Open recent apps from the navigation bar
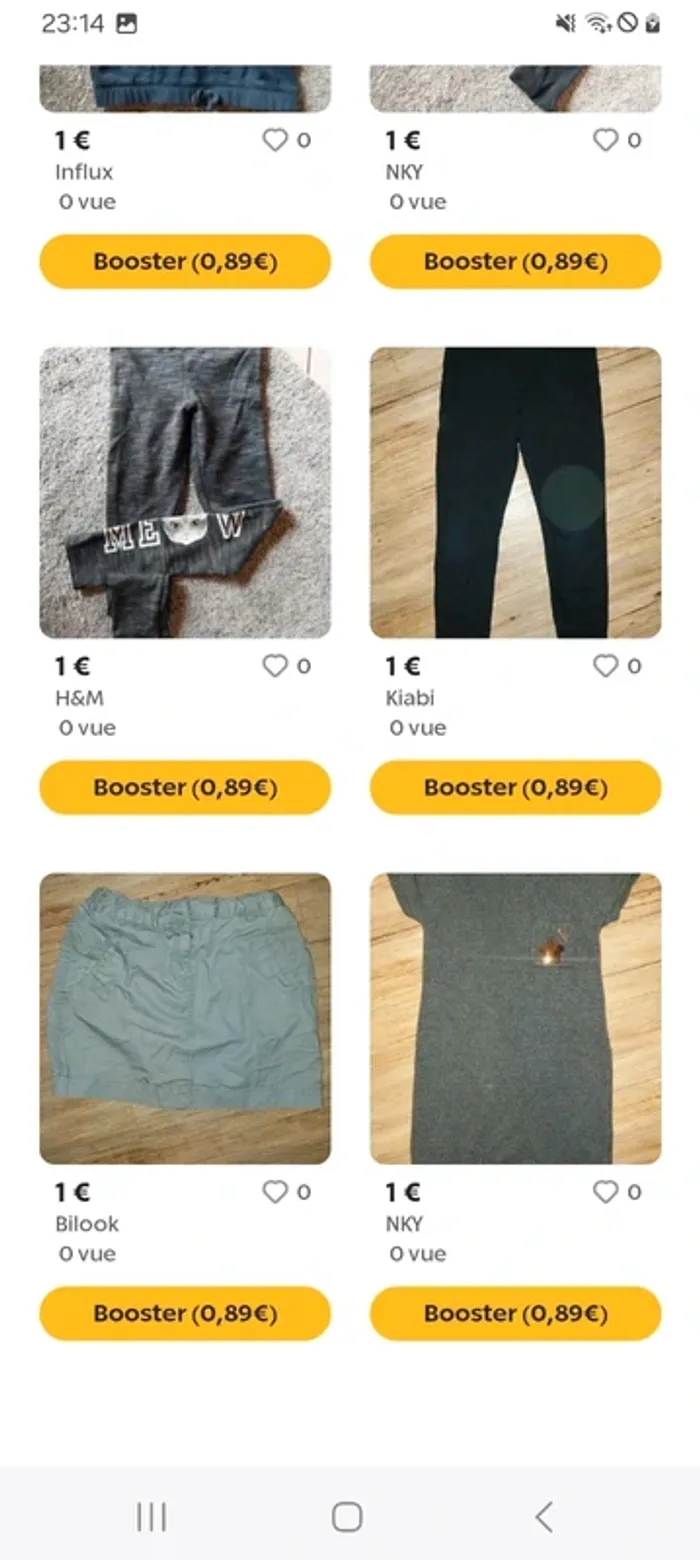 (151, 1517)
